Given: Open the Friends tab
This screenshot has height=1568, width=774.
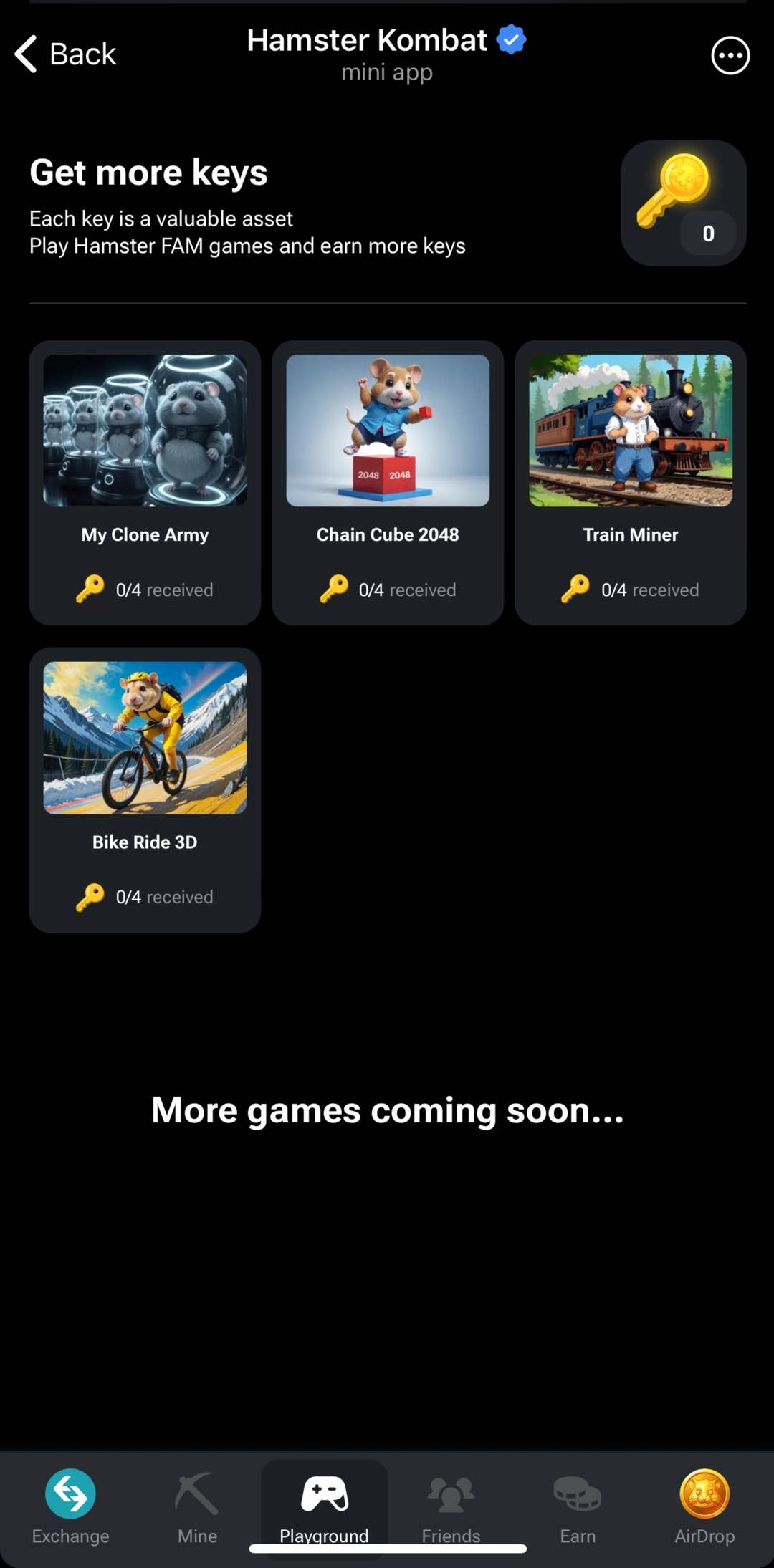Looking at the screenshot, I should pyautogui.click(x=451, y=1506).
